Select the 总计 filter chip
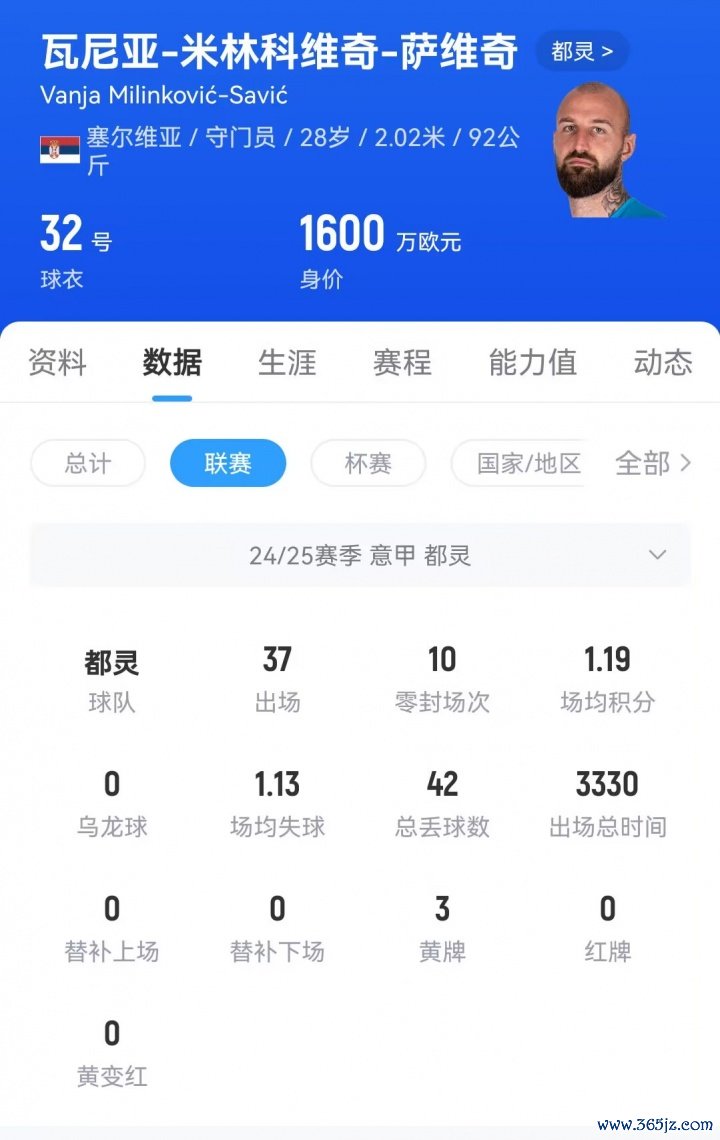The image size is (720, 1140). click(x=88, y=464)
